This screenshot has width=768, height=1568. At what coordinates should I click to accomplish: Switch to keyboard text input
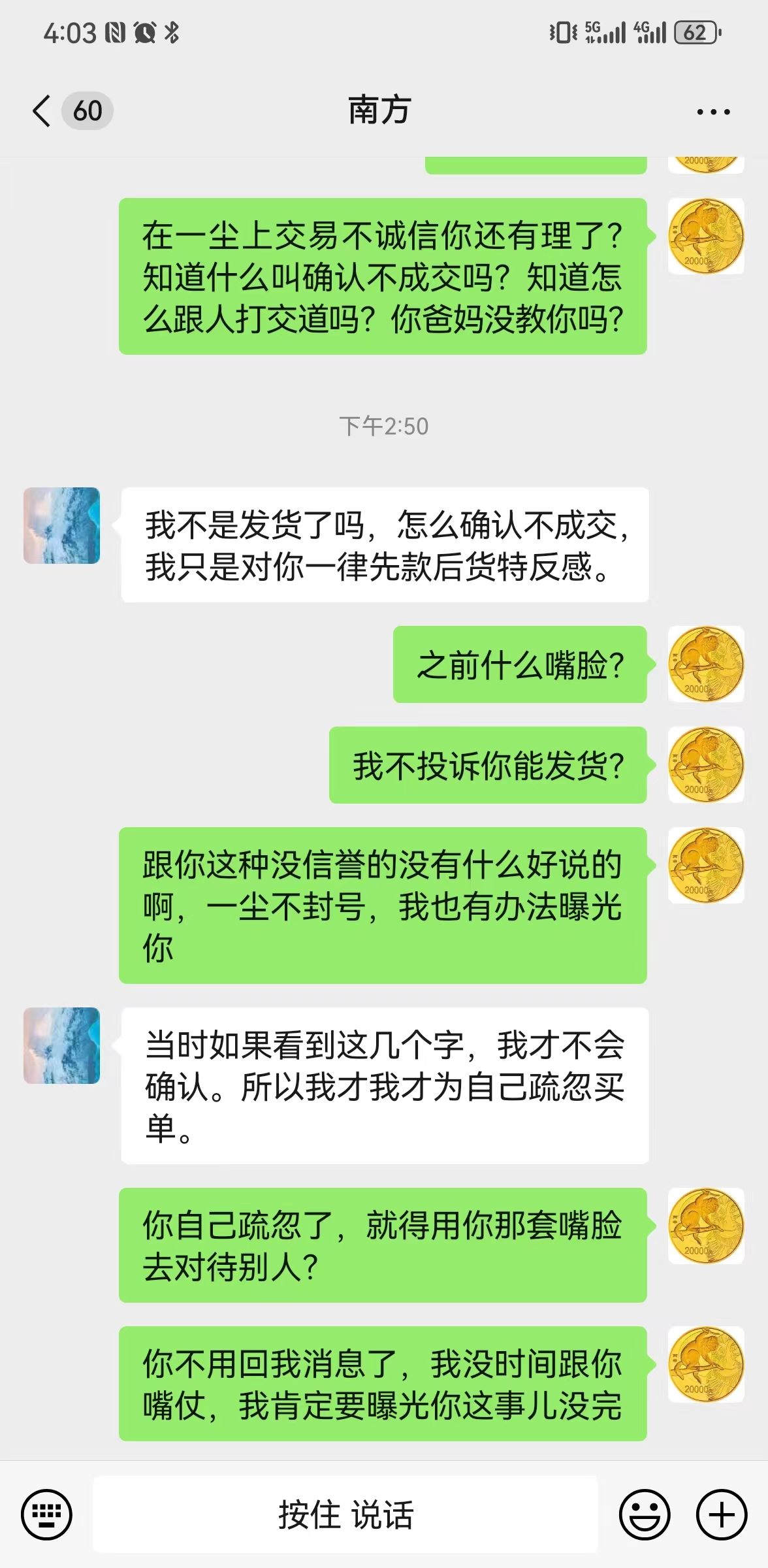pyautogui.click(x=46, y=1514)
